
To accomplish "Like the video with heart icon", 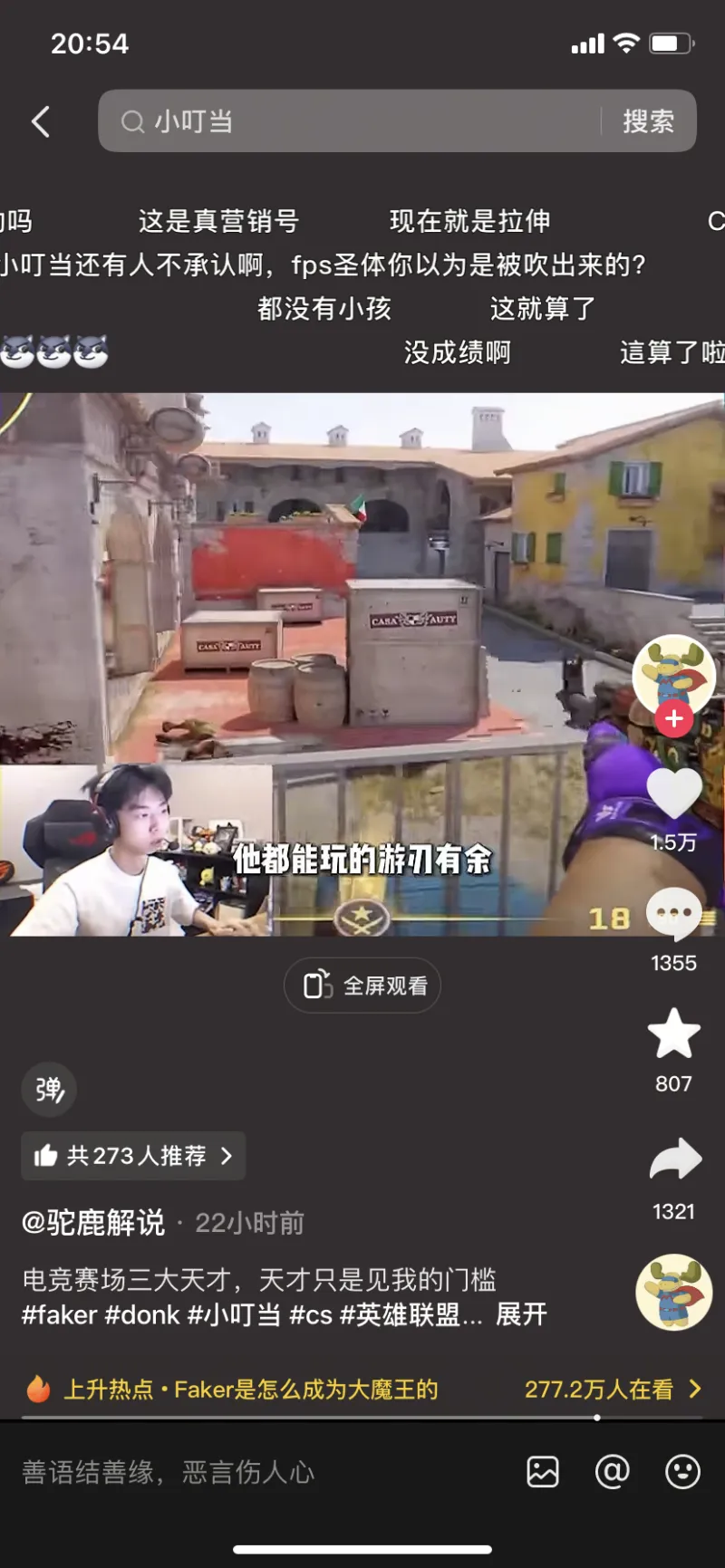I will [673, 795].
